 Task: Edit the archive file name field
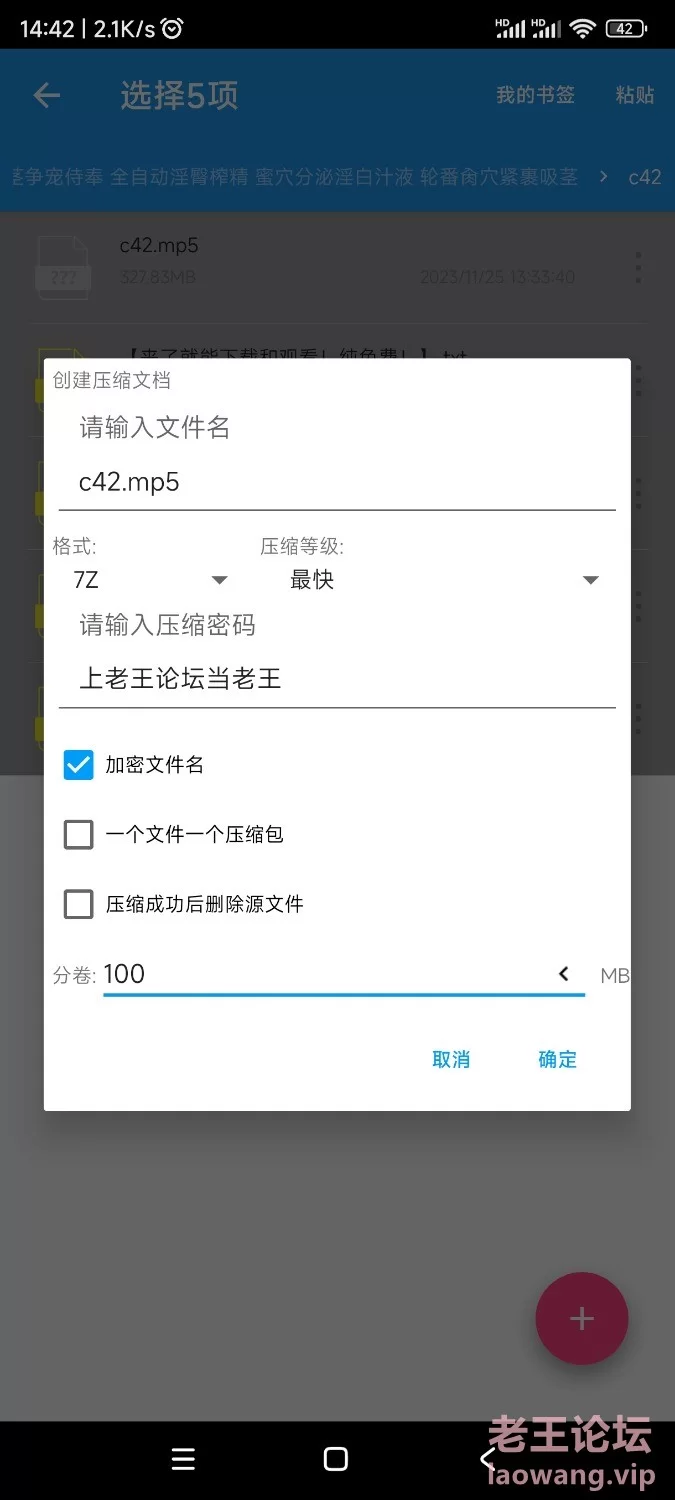(337, 482)
